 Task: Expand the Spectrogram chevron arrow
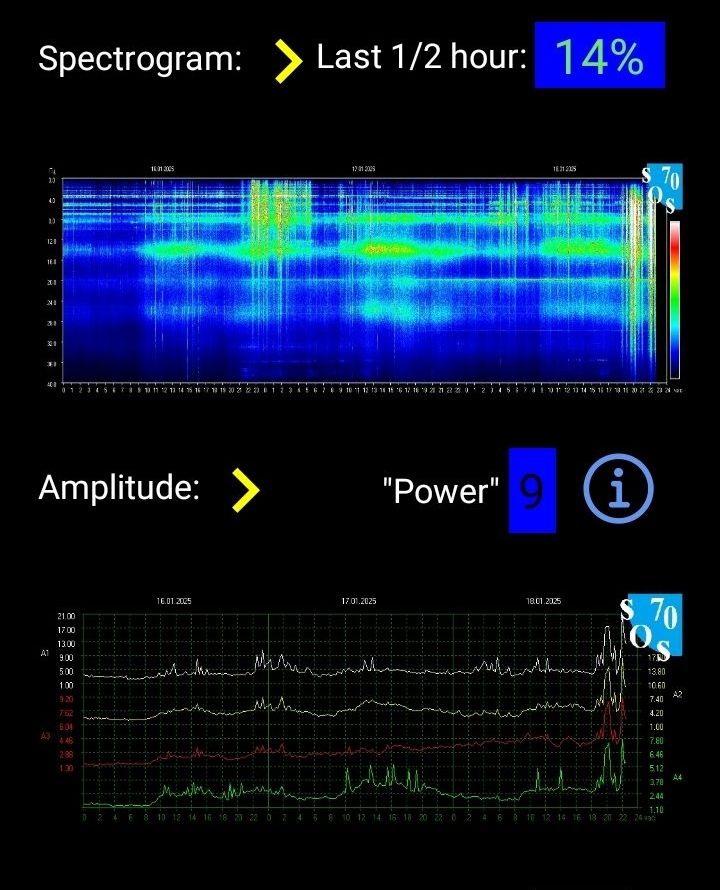288,62
